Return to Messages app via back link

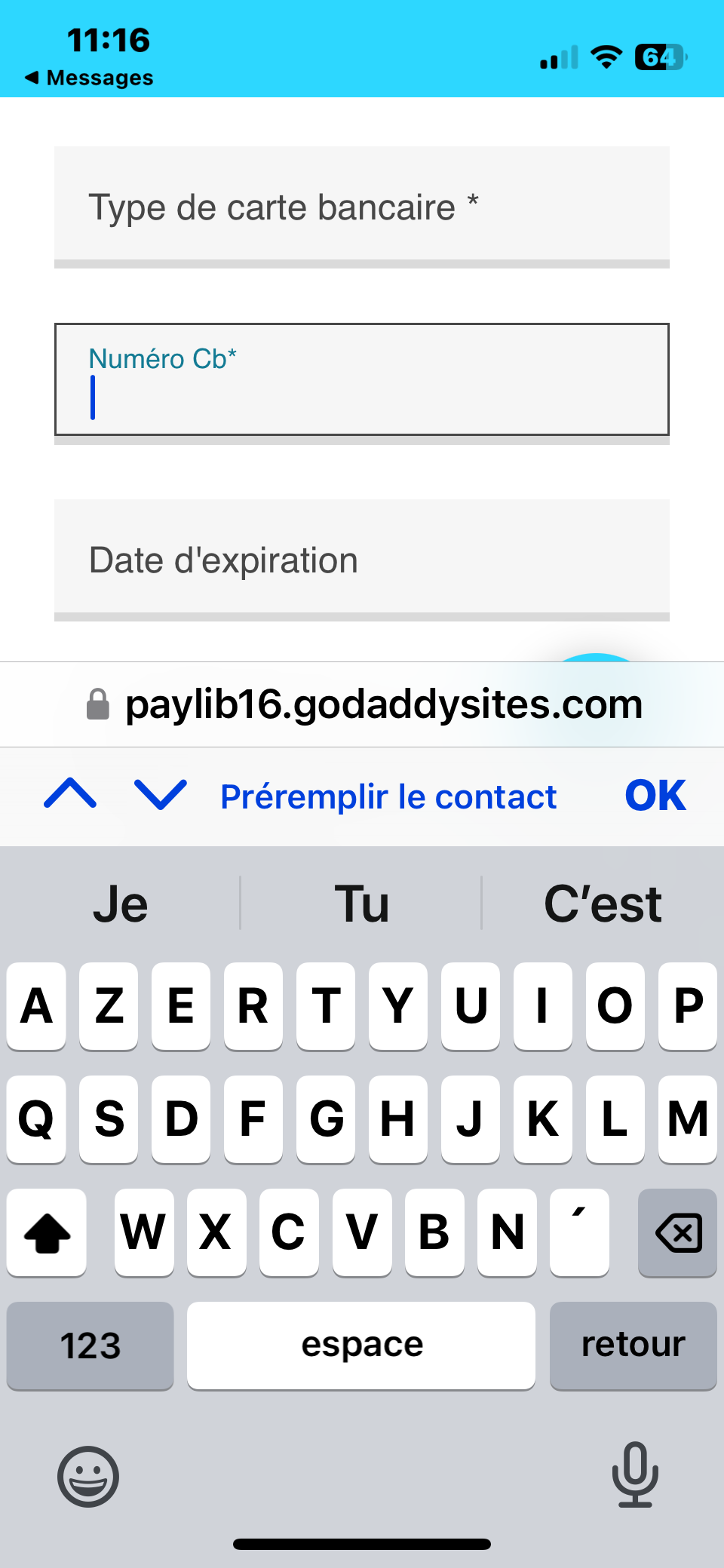(89, 78)
